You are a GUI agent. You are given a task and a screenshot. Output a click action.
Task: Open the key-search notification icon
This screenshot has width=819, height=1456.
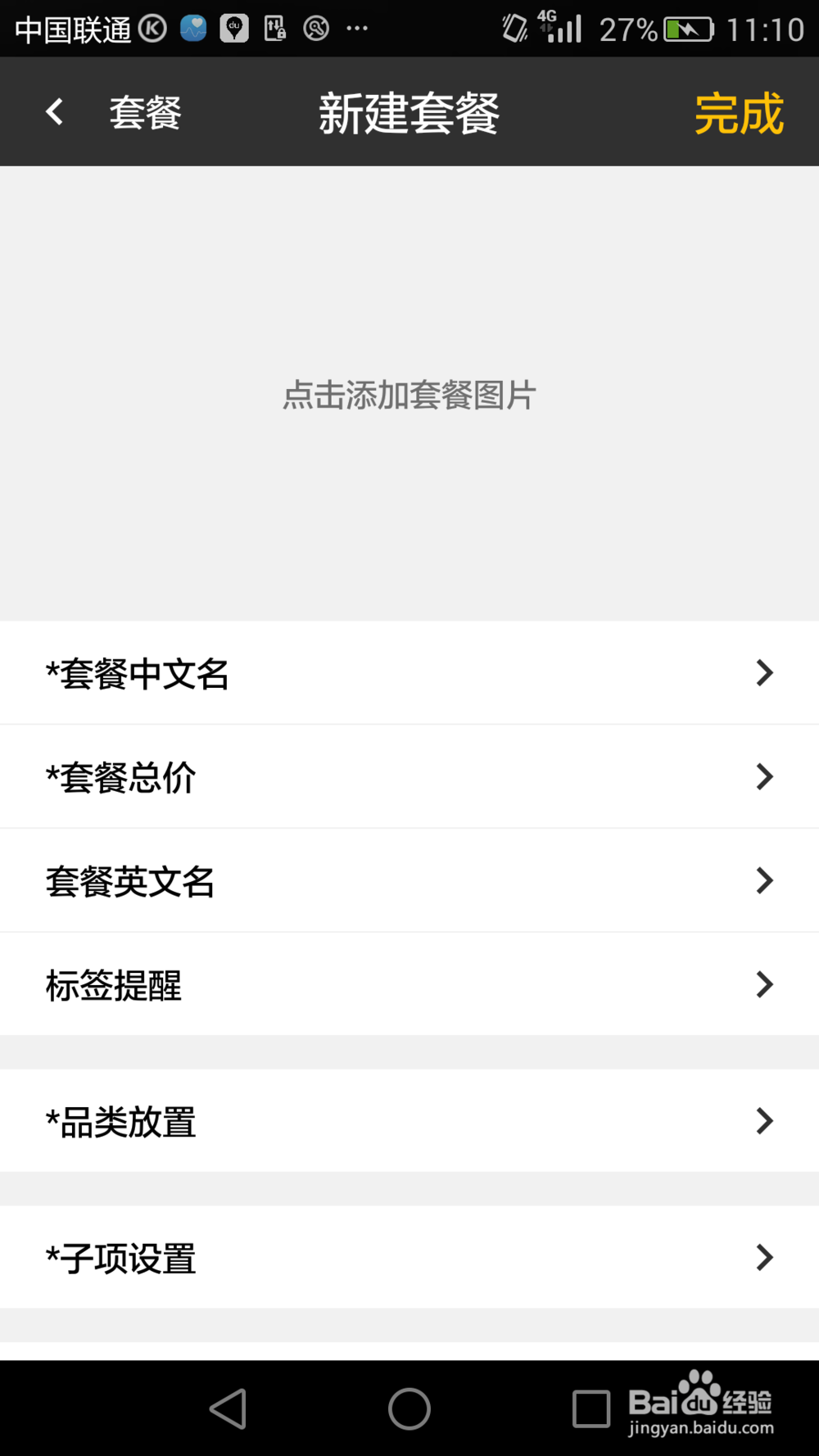(316, 27)
